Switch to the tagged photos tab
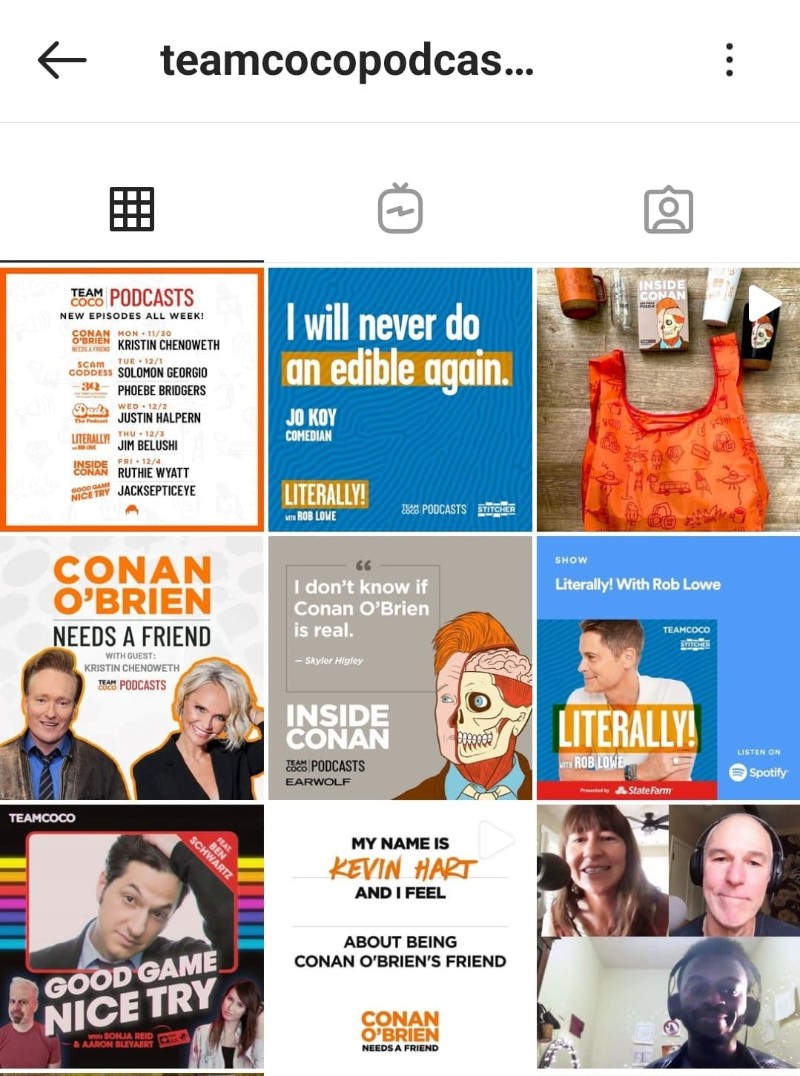The width and height of the screenshot is (800, 1076). [x=668, y=209]
